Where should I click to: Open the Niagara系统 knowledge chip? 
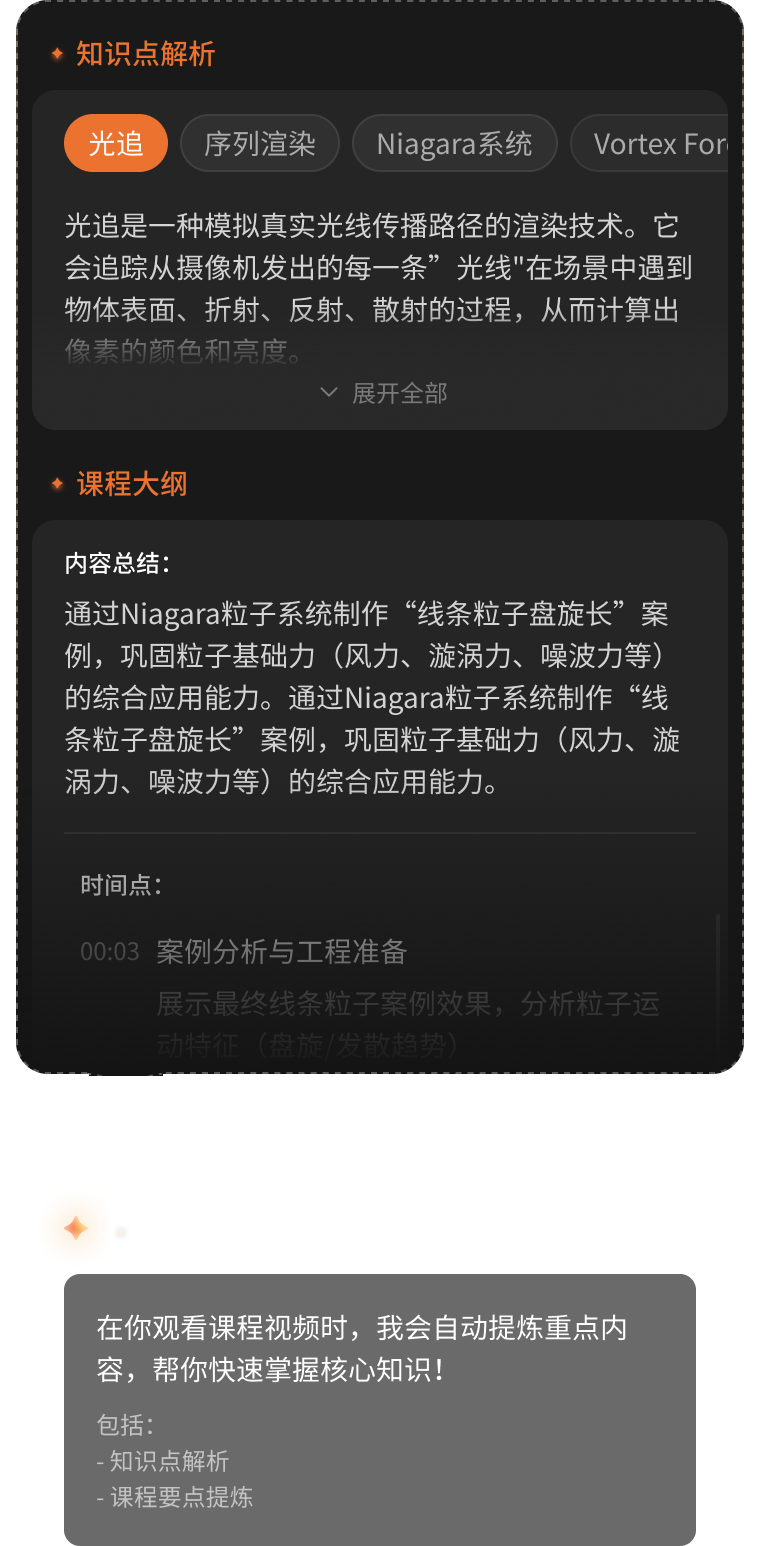pyautogui.click(x=454, y=144)
